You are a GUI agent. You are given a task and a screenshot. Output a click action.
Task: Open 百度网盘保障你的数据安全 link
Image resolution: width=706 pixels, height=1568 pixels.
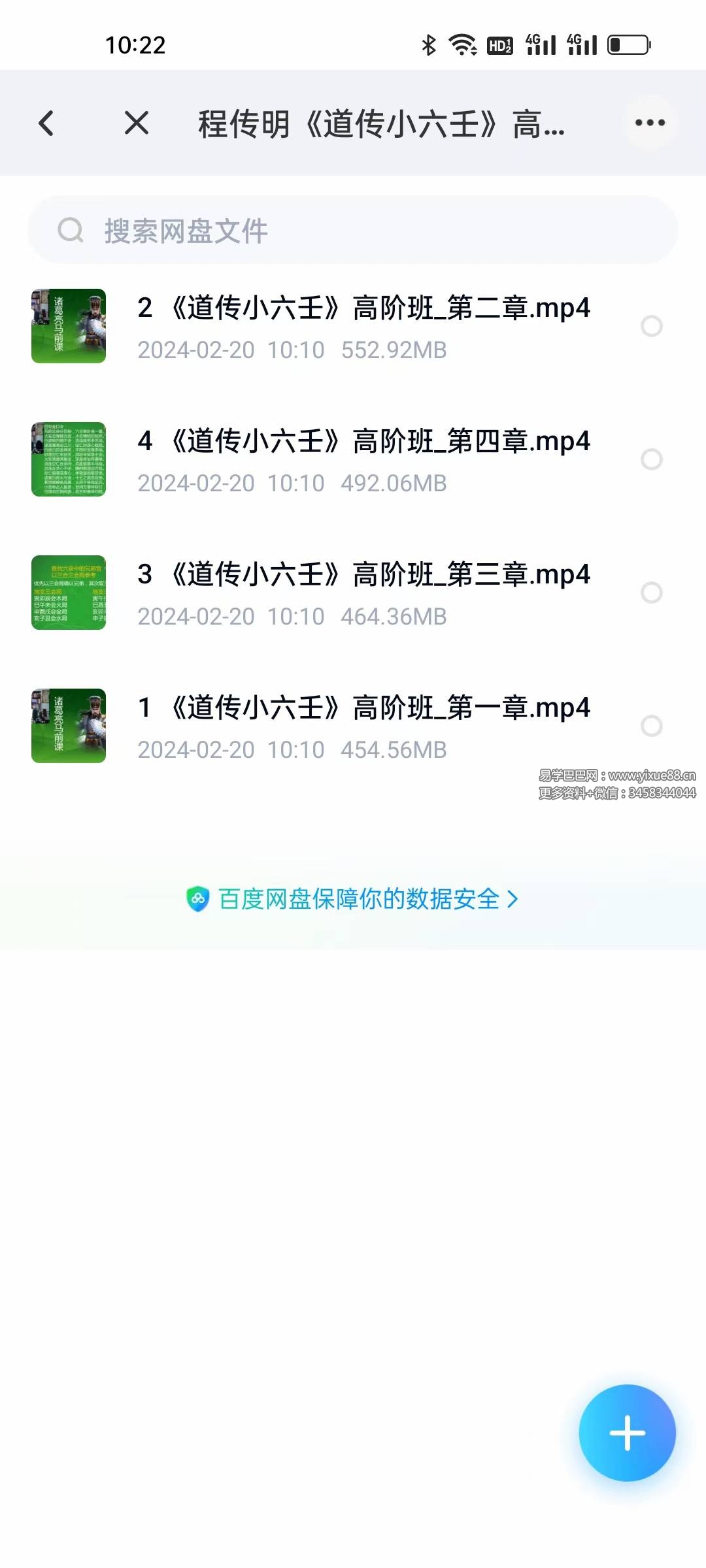coord(353,899)
